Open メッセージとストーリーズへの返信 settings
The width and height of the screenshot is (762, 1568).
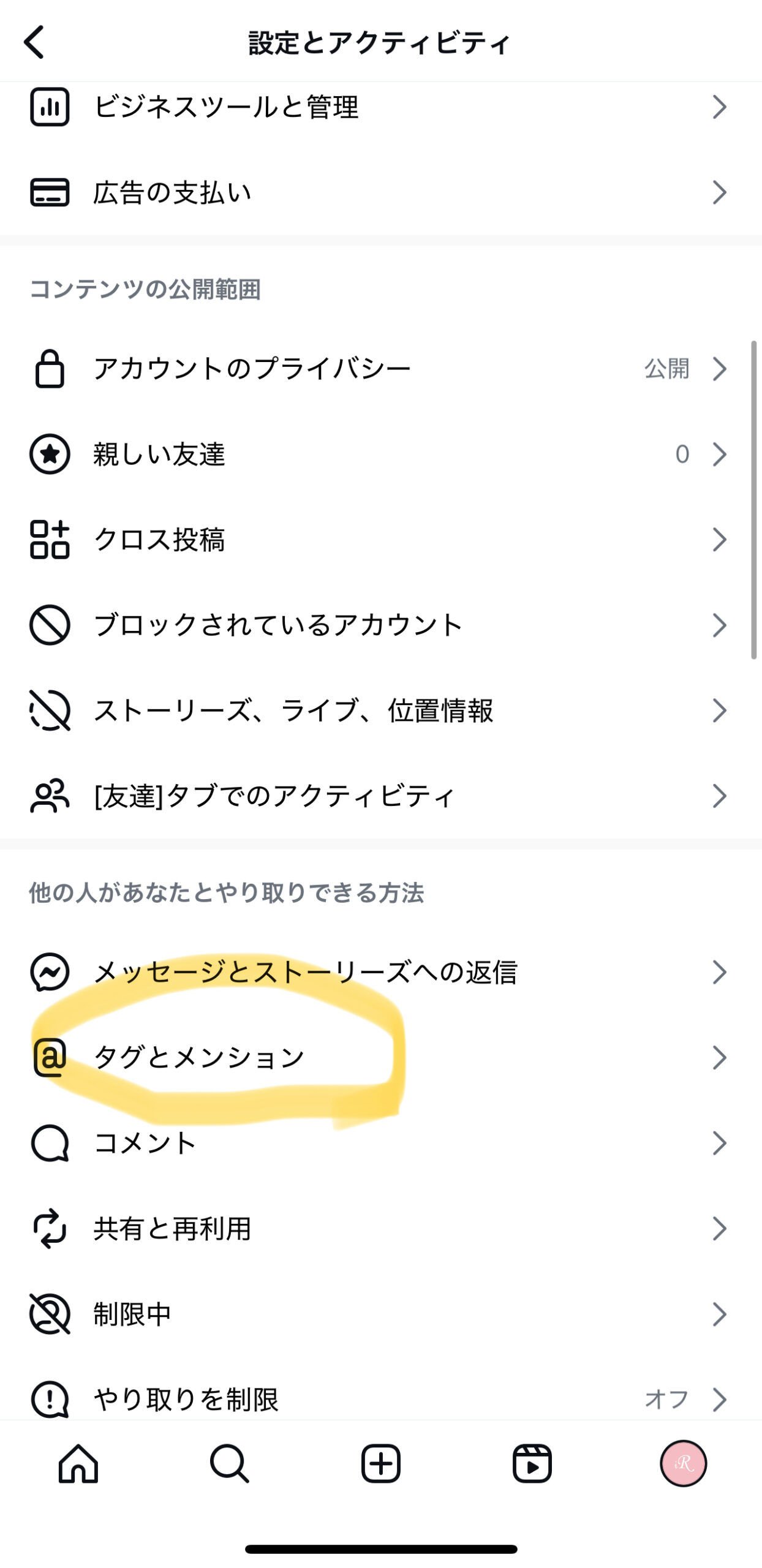tap(381, 972)
